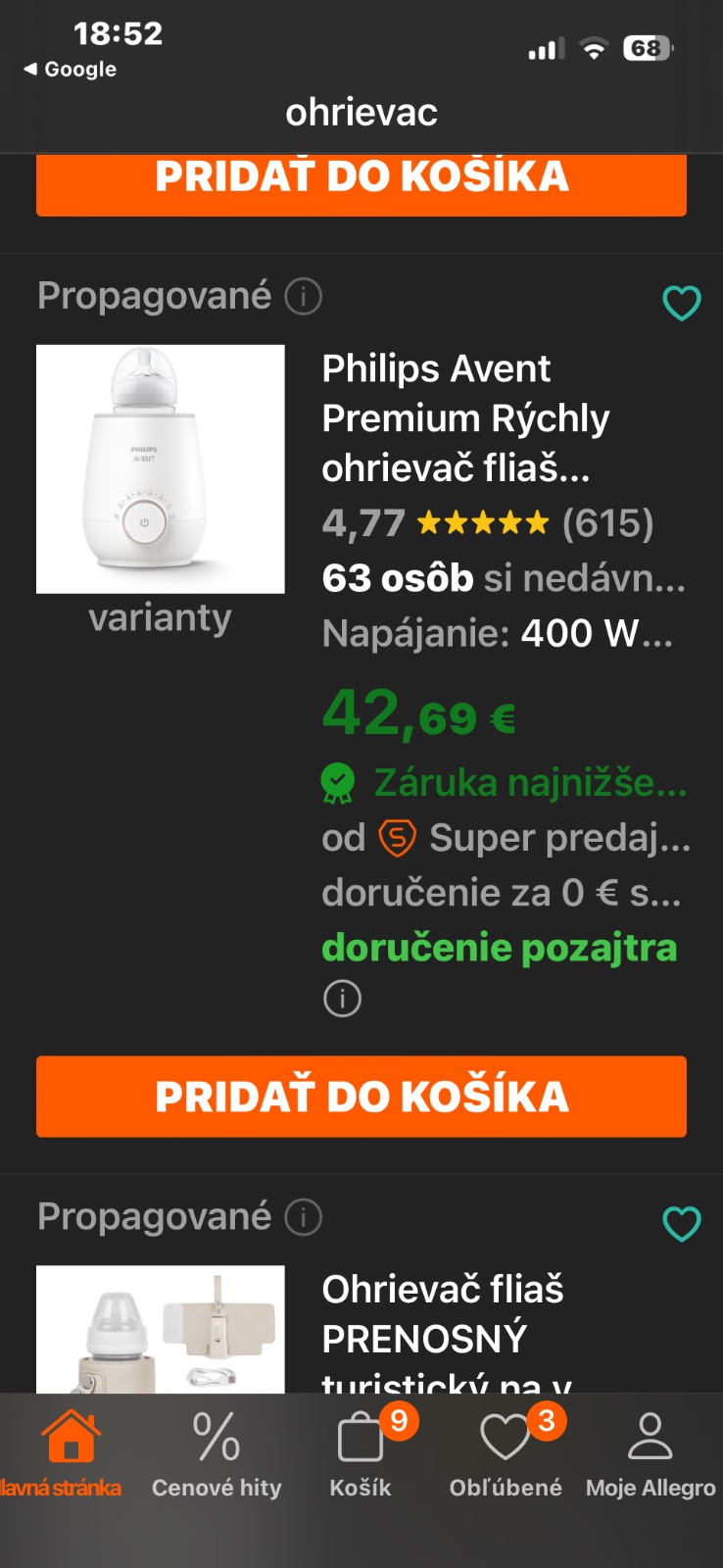The height and width of the screenshot is (1568, 723).
Task: Switch to Moje Allegro tab
Action: (651, 1455)
